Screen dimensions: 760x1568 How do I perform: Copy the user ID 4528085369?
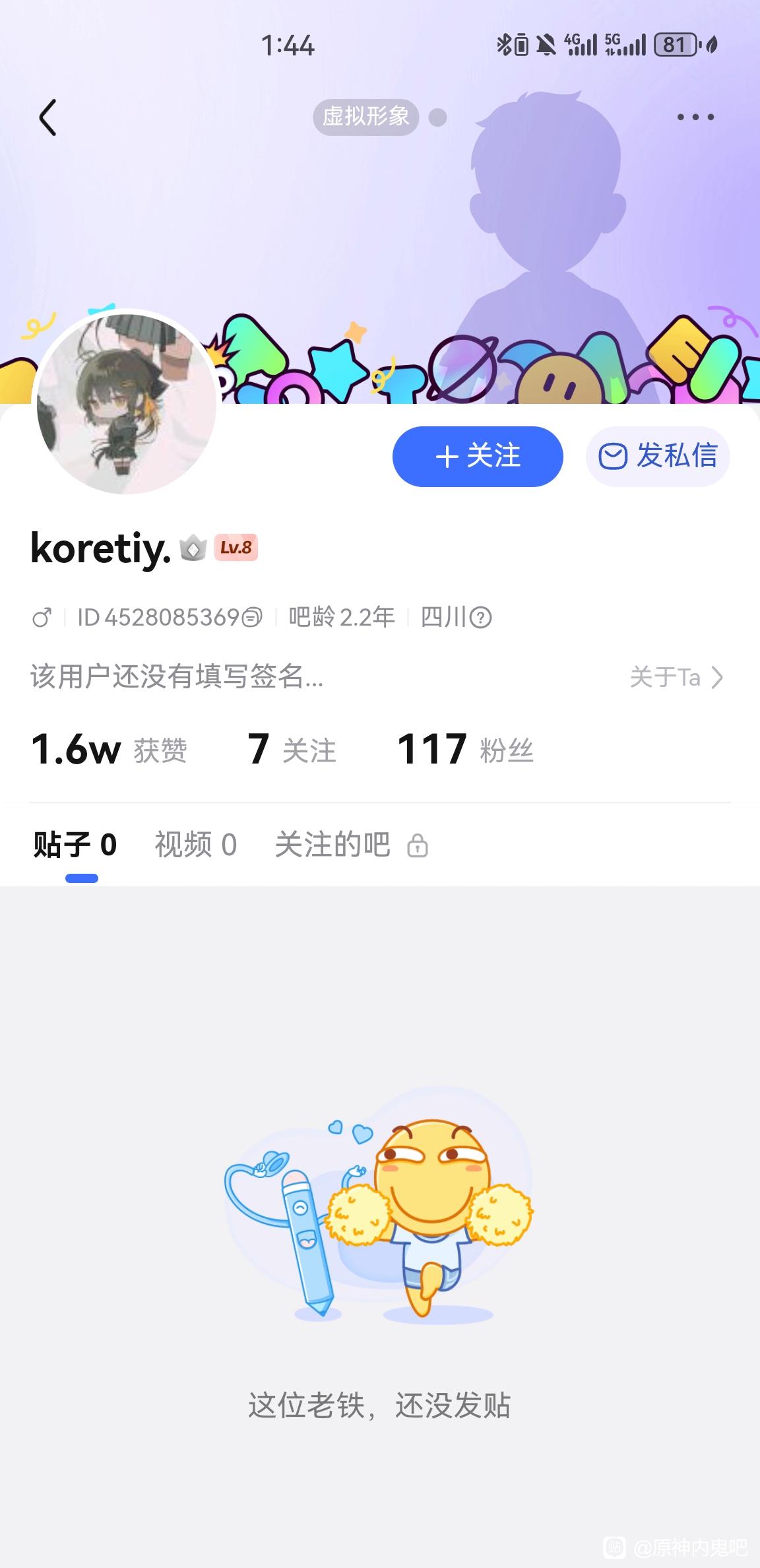click(252, 618)
